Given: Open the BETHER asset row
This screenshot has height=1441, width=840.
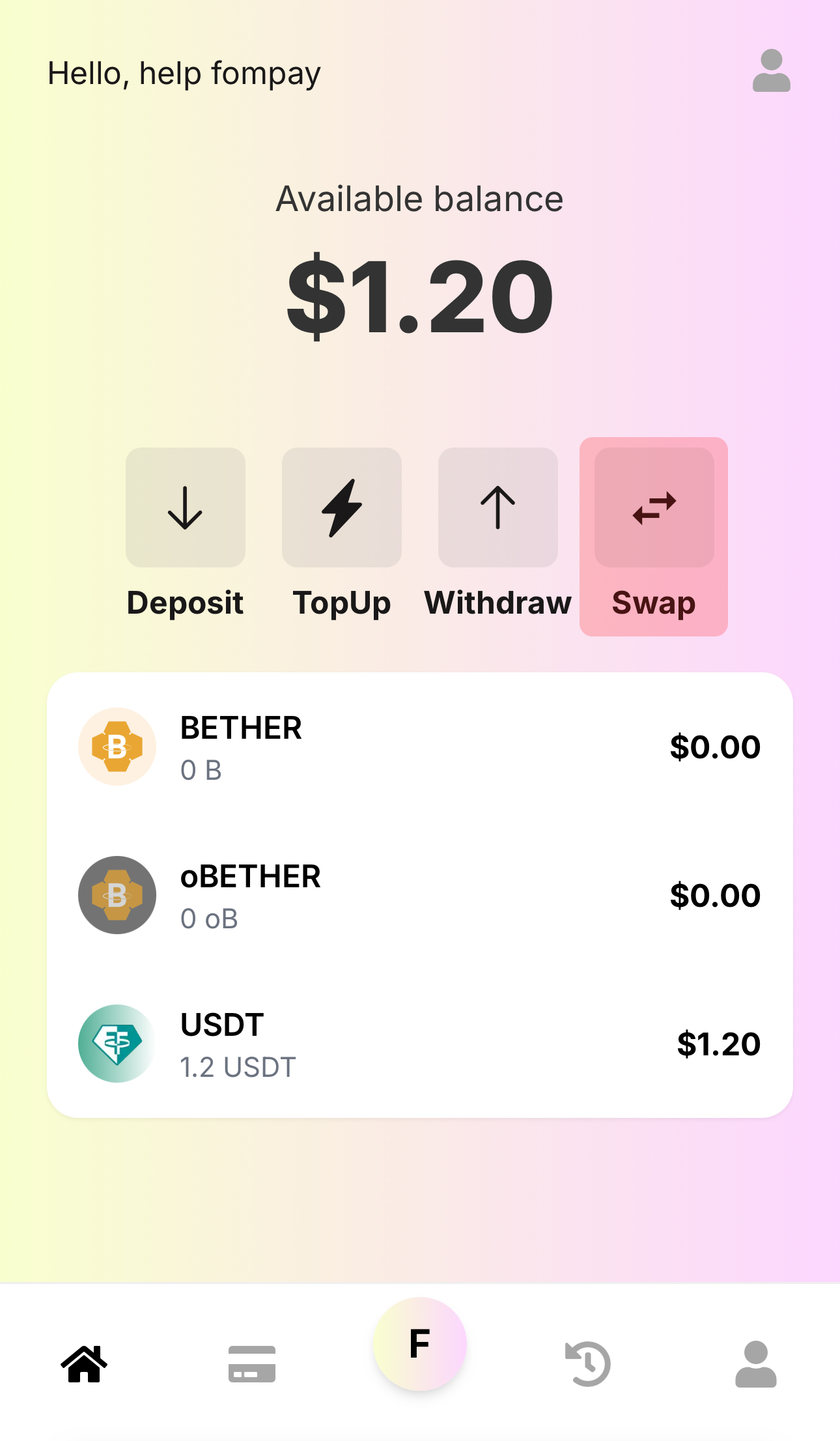Looking at the screenshot, I should point(419,747).
